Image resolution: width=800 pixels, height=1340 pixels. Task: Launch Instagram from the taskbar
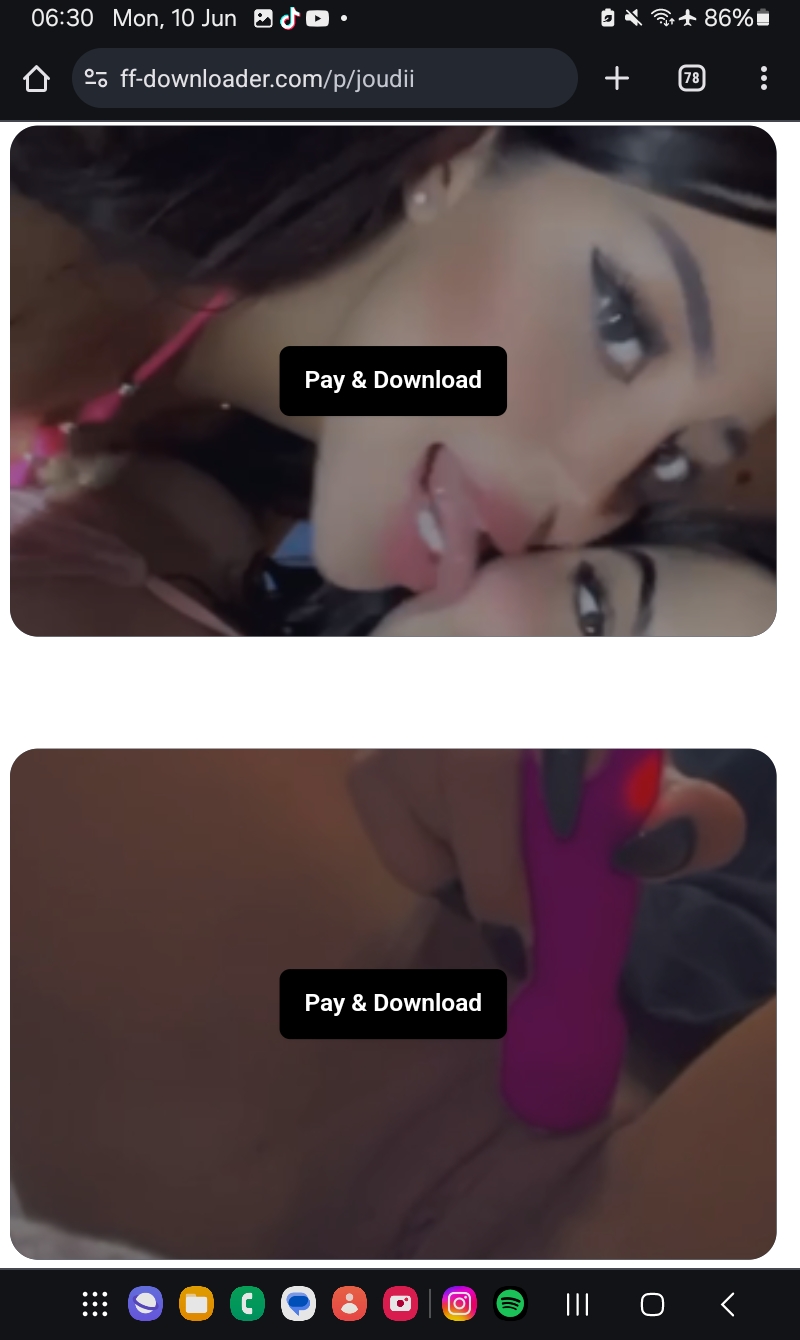coord(459,1304)
